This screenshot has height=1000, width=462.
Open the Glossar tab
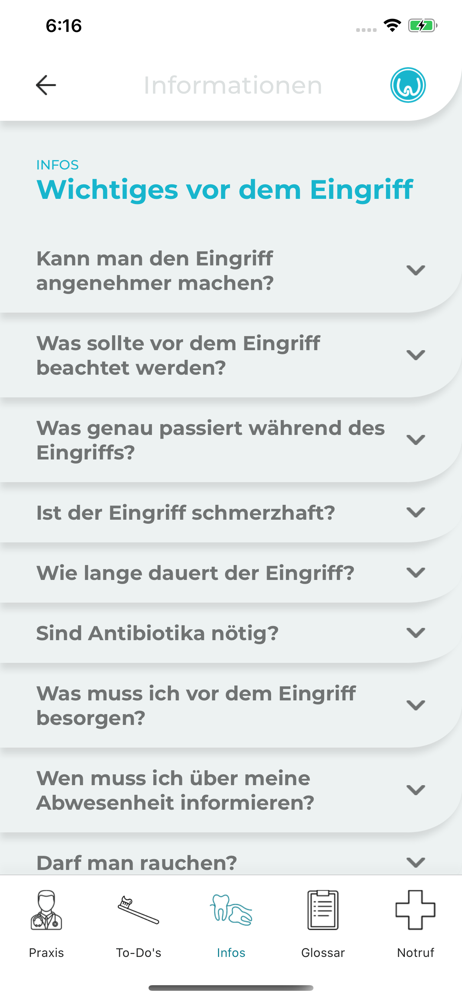click(x=323, y=923)
